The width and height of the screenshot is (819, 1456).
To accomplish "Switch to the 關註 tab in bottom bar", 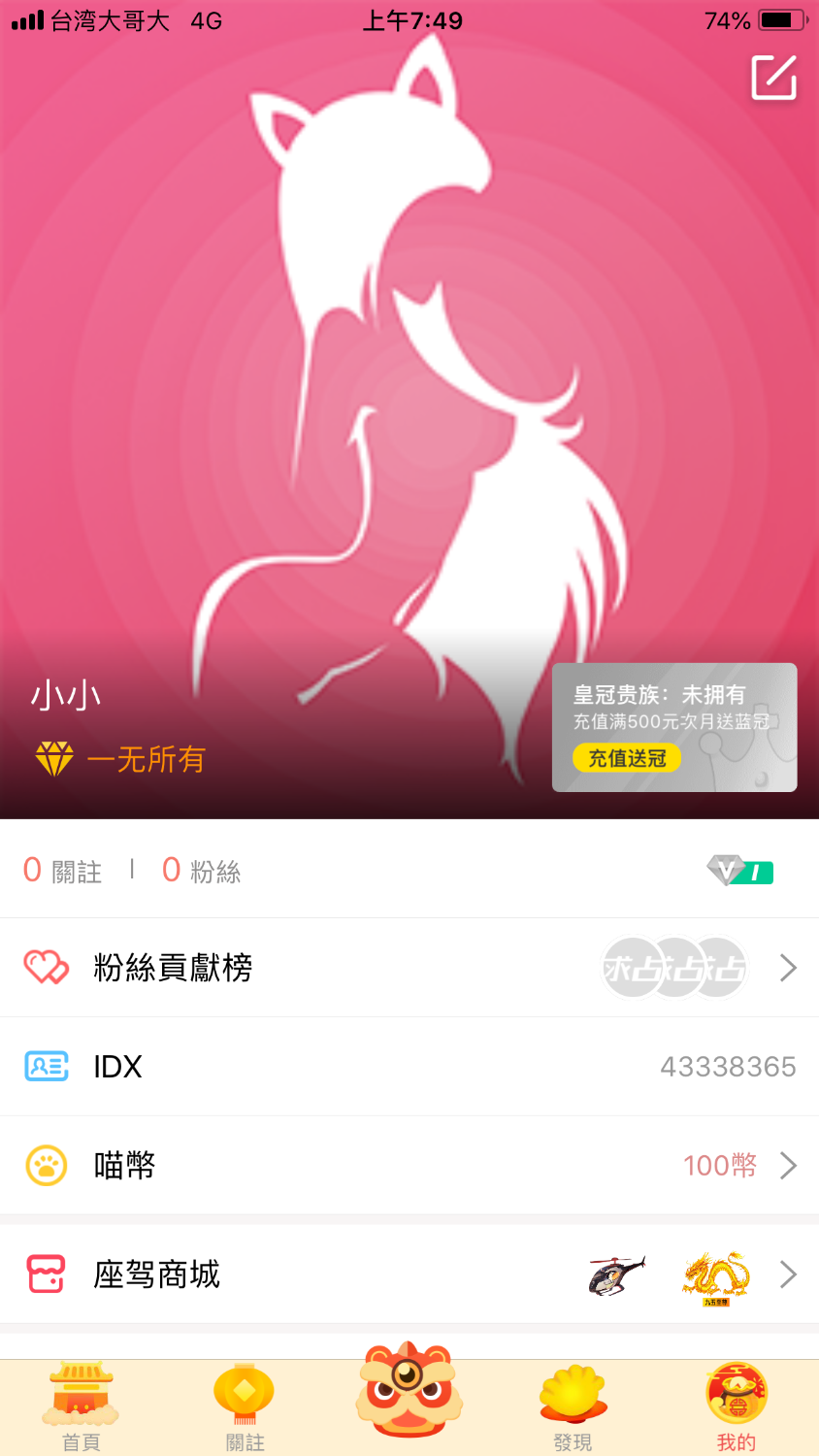I will click(x=245, y=1407).
